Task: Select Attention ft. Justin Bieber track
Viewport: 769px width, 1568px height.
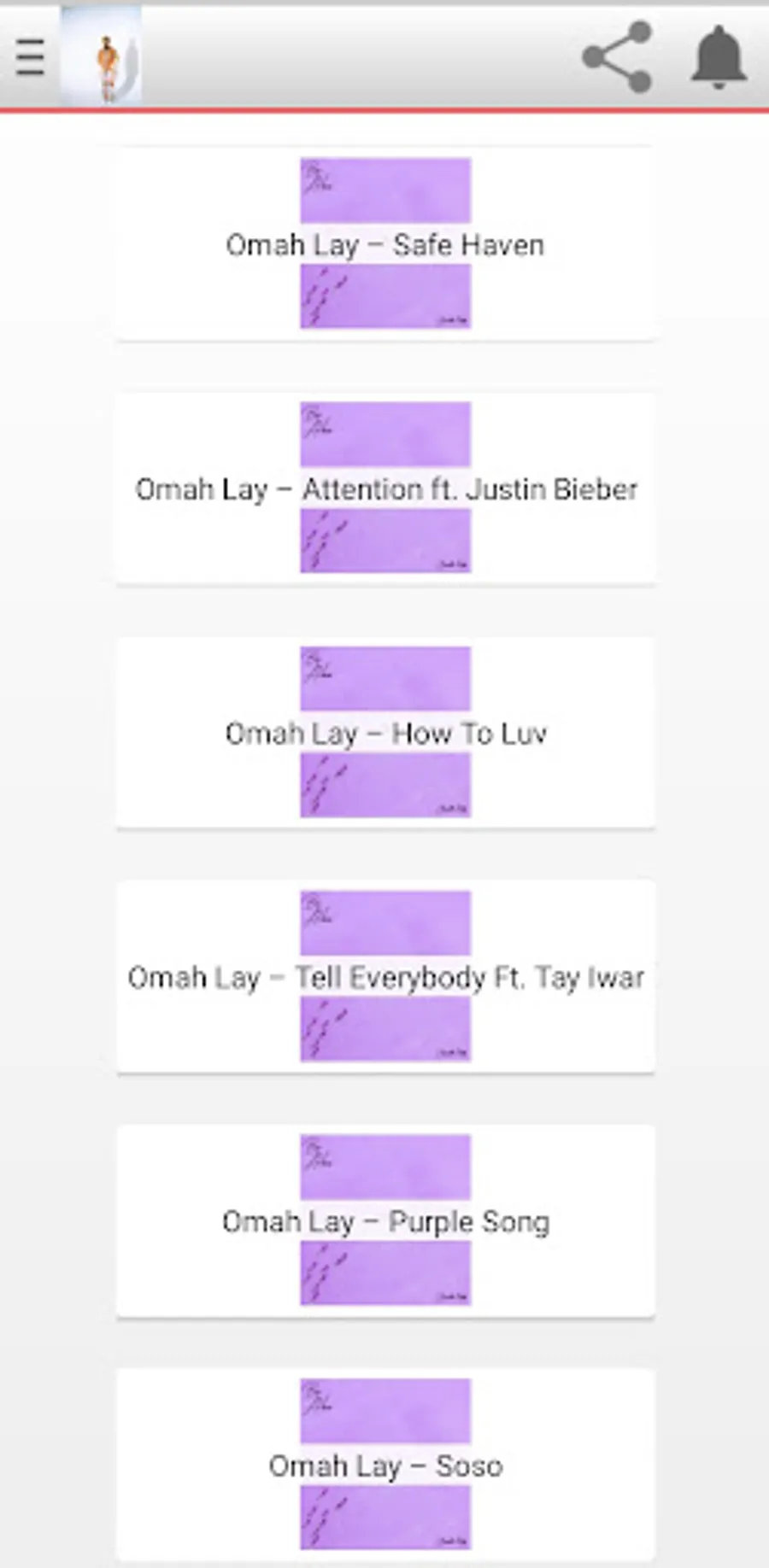Action: pyautogui.click(x=385, y=489)
